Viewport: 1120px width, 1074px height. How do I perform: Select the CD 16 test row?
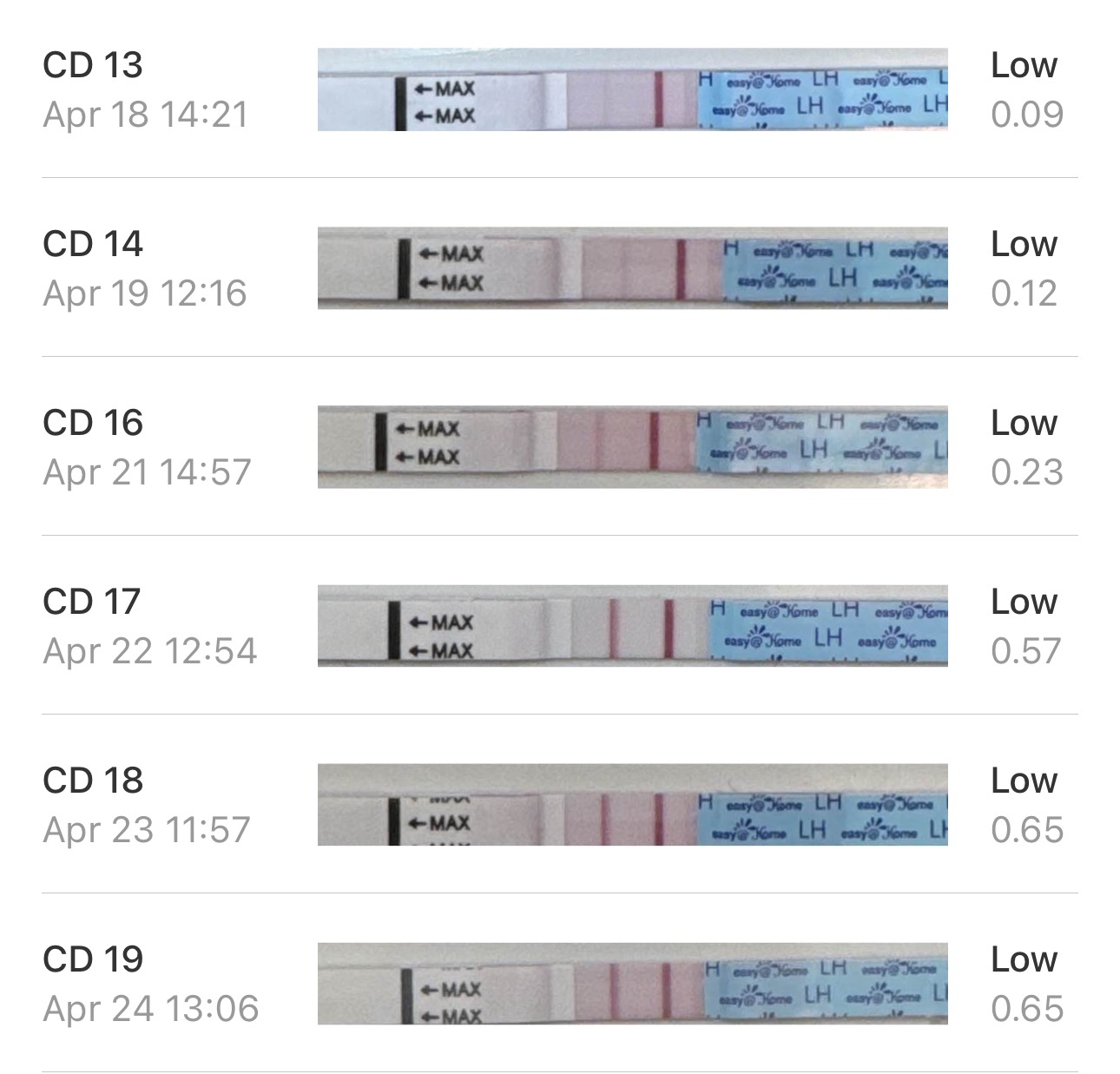click(559, 447)
